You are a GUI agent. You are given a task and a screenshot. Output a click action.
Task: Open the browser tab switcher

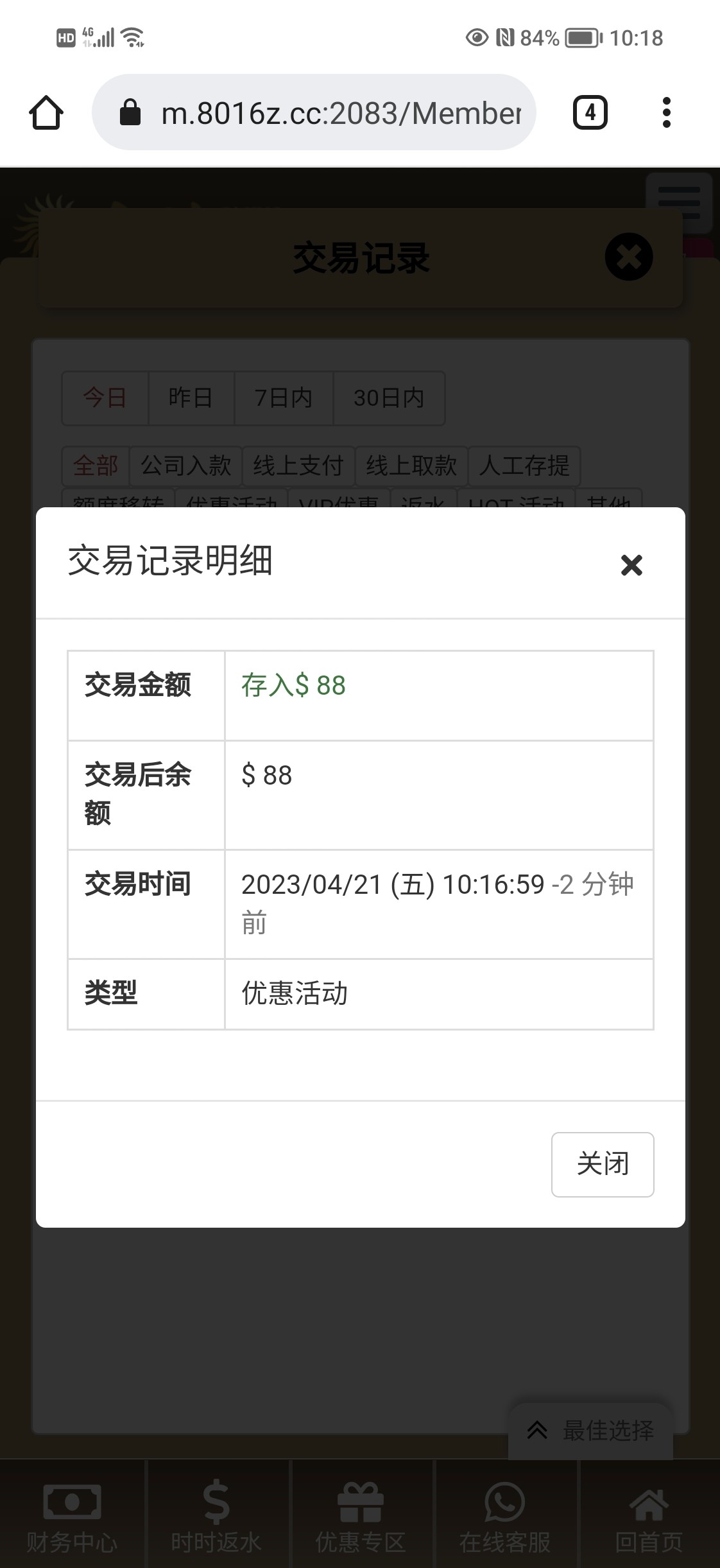(590, 113)
